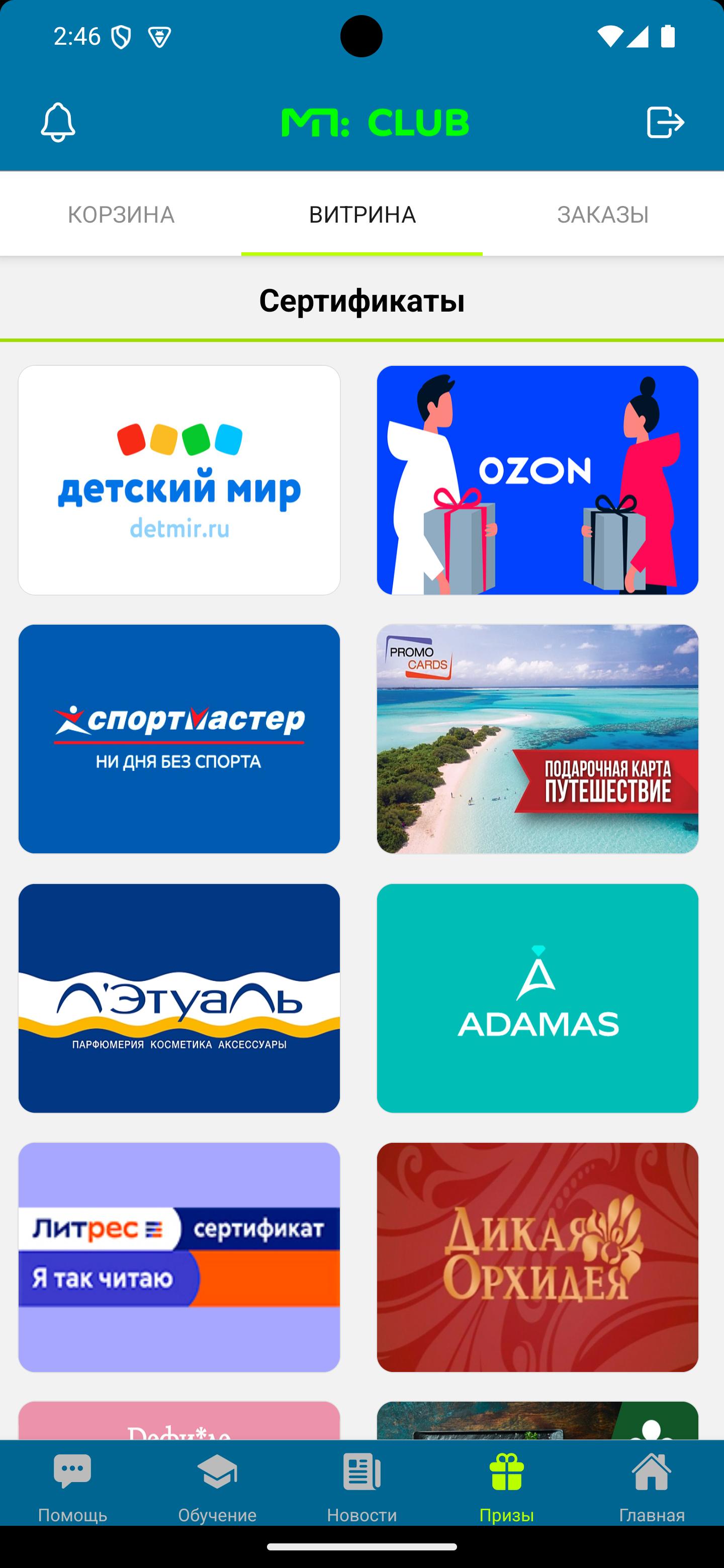Open the ADAMAS certificate card
This screenshot has width=724, height=1568.
tap(537, 998)
